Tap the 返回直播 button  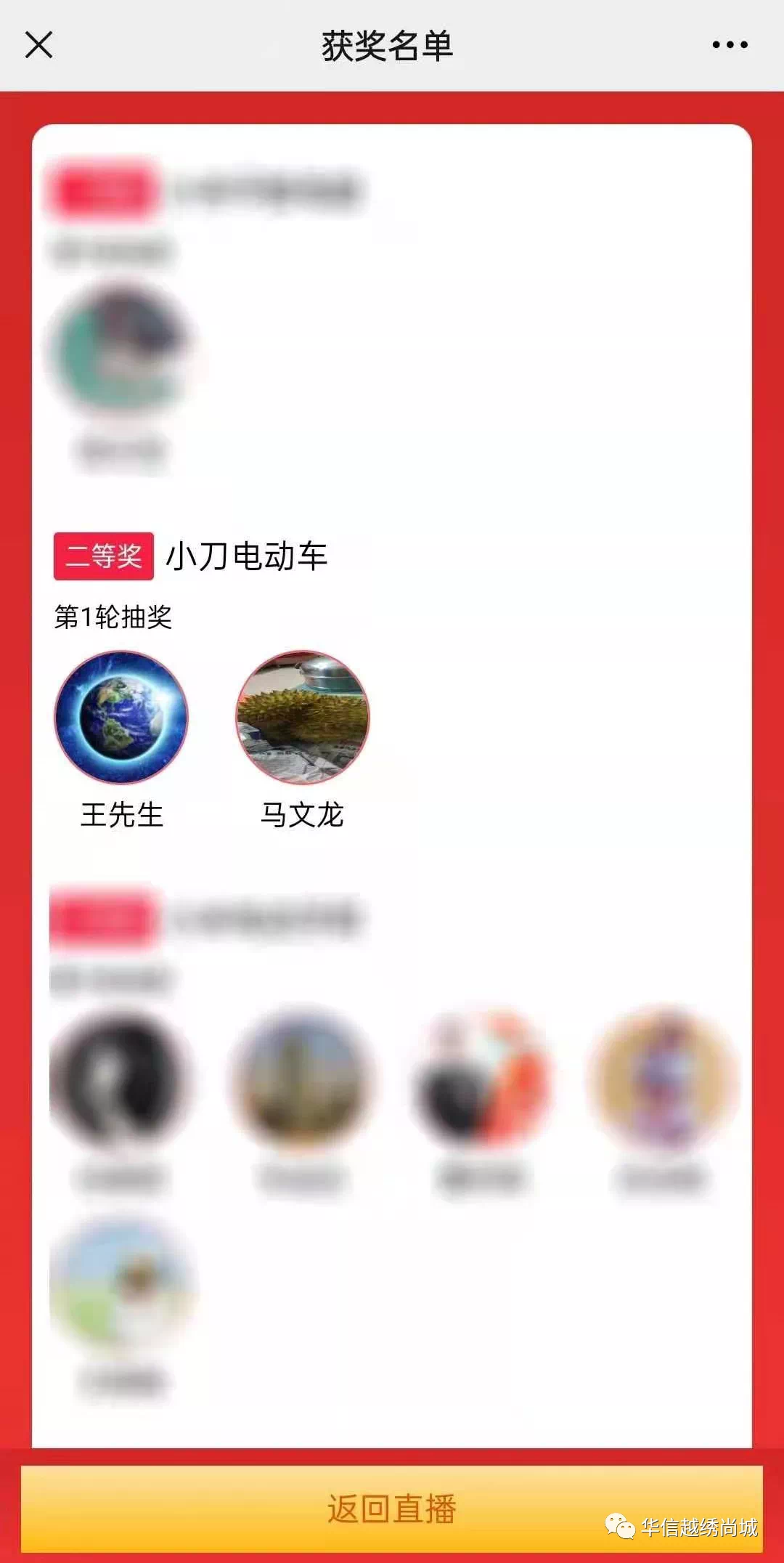pyautogui.click(x=391, y=1509)
